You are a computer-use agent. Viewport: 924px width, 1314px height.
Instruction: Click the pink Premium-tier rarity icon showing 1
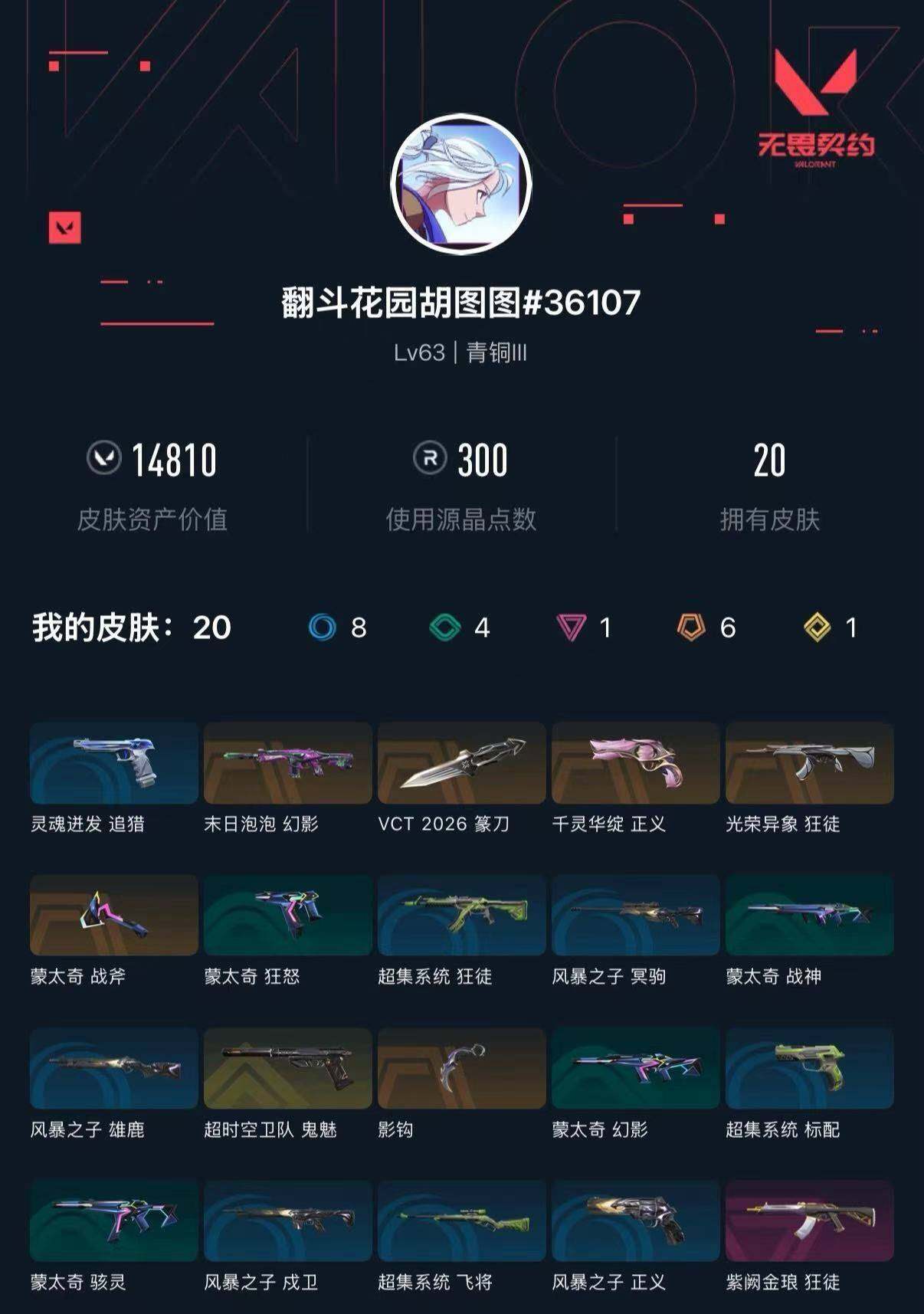coord(571,626)
